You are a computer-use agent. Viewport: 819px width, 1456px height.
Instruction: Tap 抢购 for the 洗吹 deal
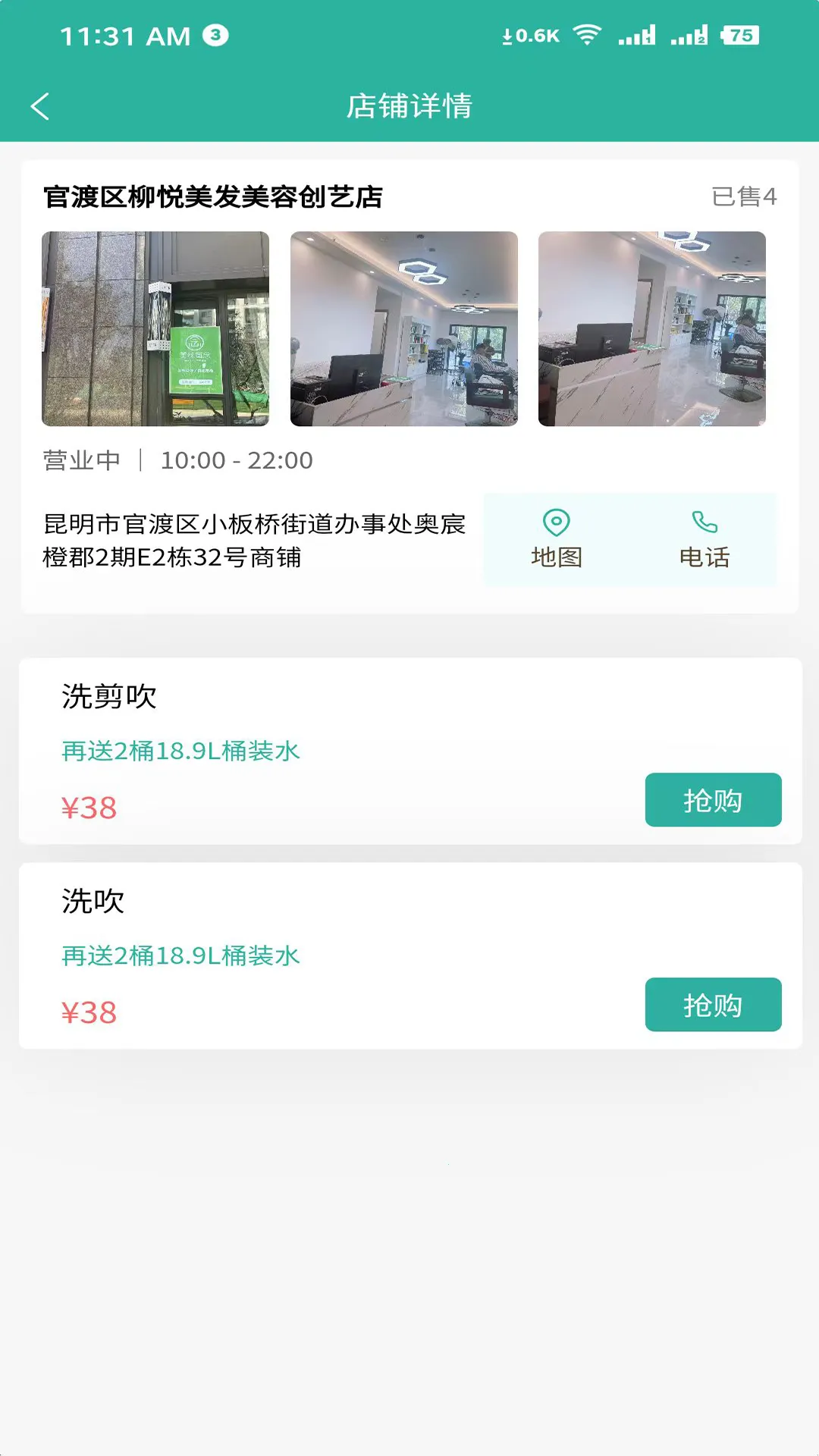713,1005
